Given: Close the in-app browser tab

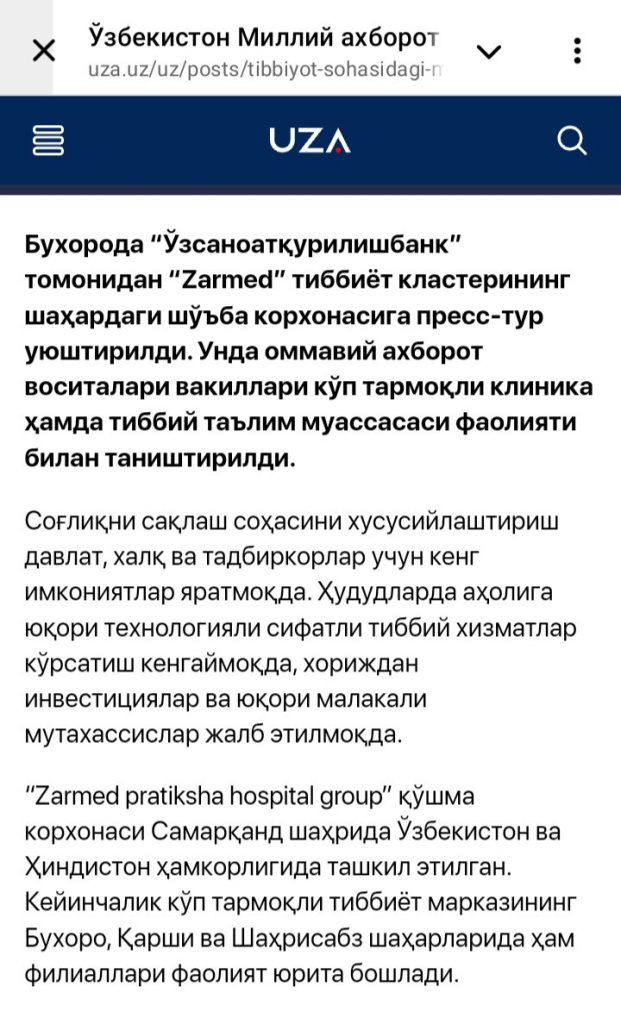Looking at the screenshot, I should 43,51.
